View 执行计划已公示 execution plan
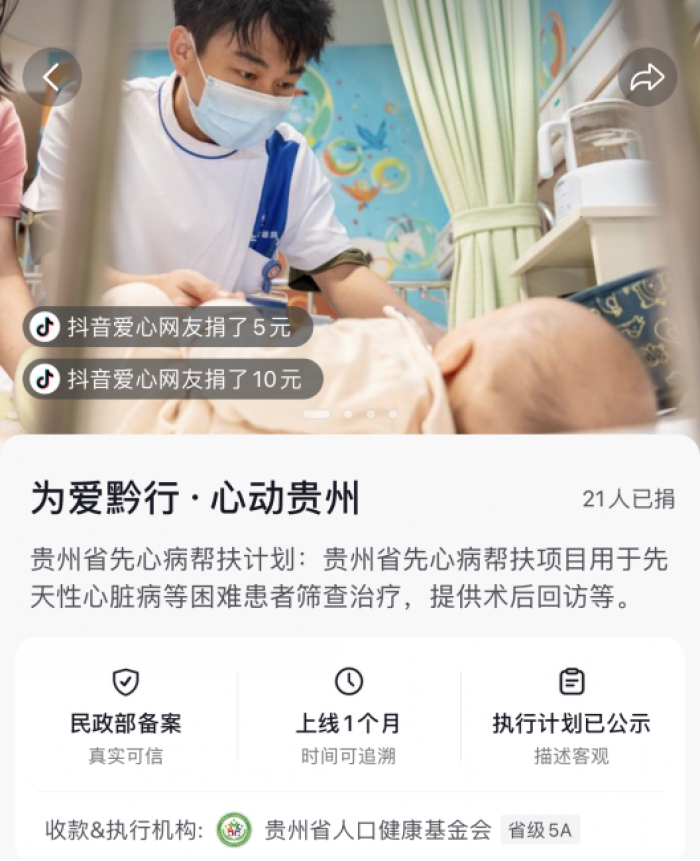This screenshot has height=861, width=700. 571,718
